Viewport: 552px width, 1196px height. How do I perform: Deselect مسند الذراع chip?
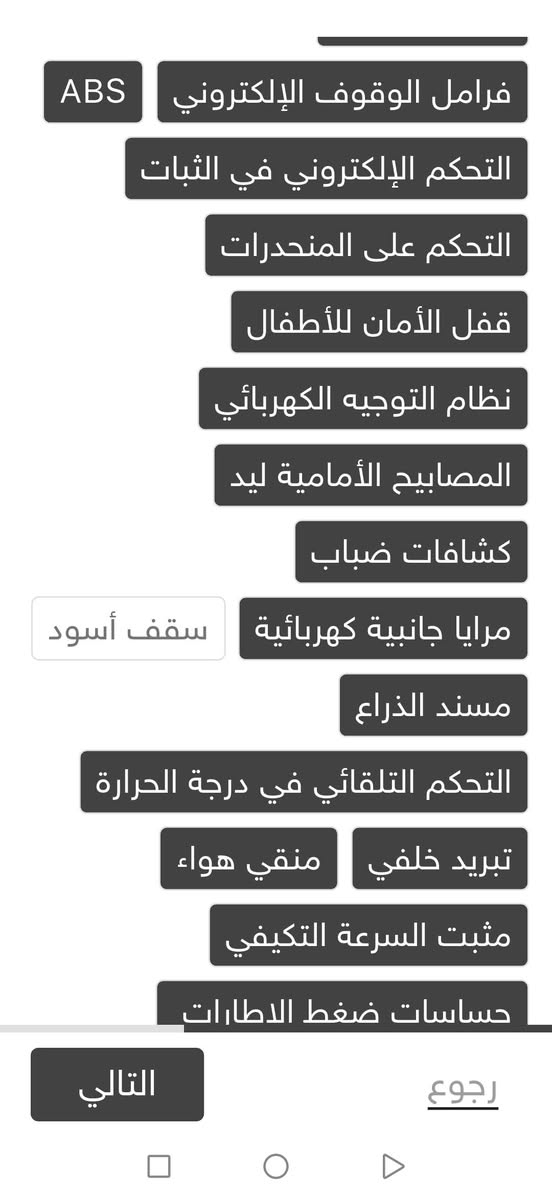point(433,705)
